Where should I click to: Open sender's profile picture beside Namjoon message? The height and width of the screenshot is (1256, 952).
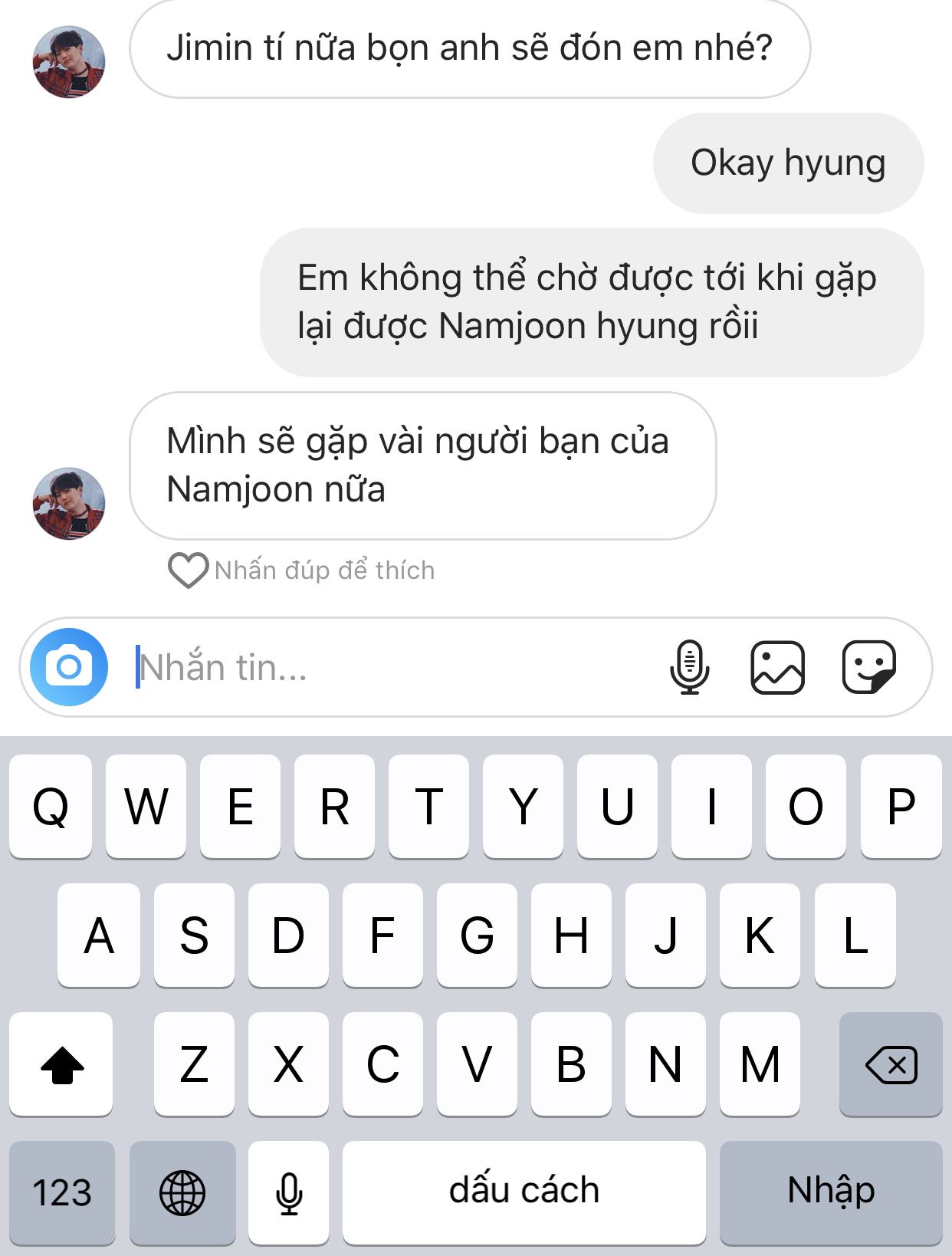[69, 504]
